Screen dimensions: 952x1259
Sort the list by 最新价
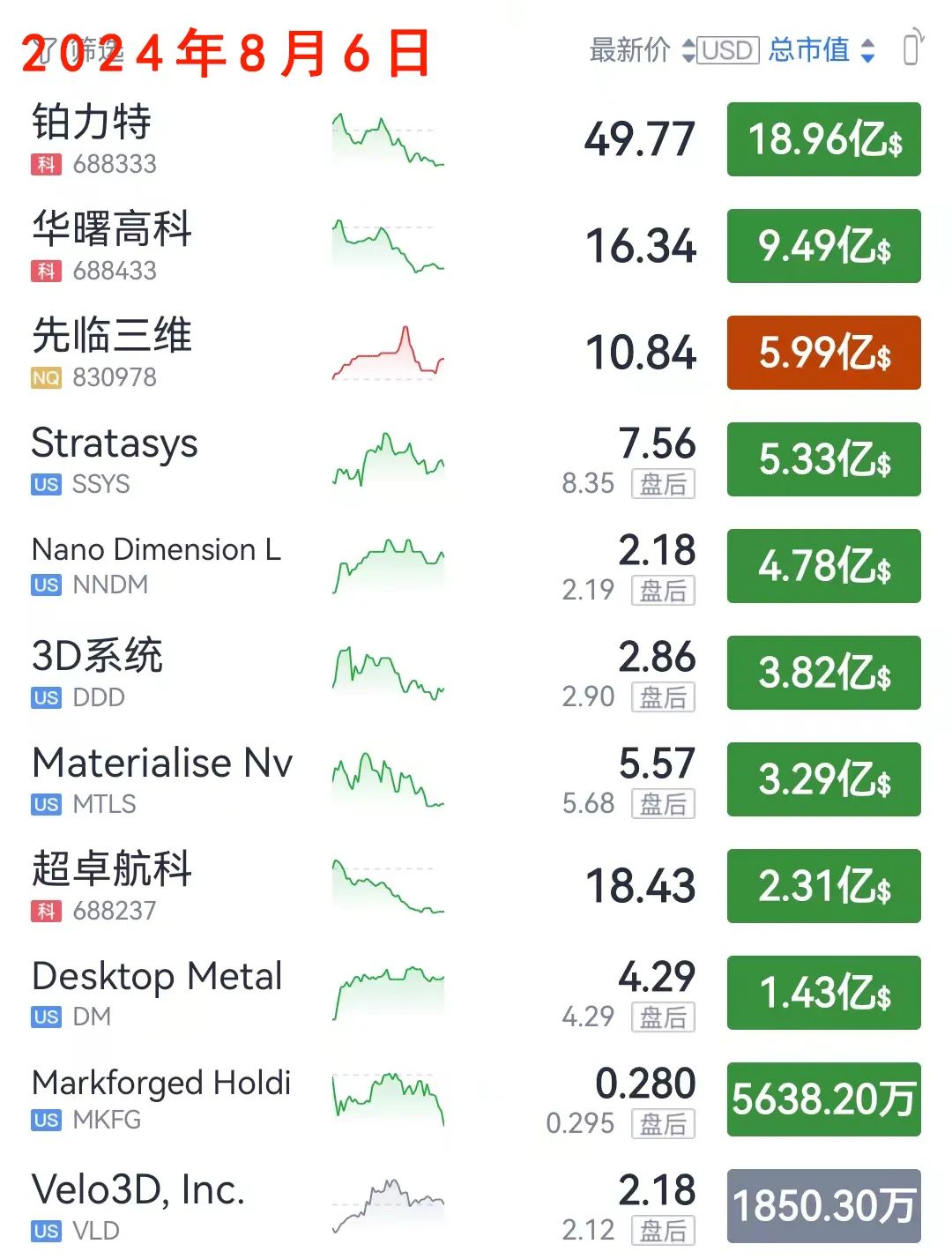pyautogui.click(x=641, y=50)
